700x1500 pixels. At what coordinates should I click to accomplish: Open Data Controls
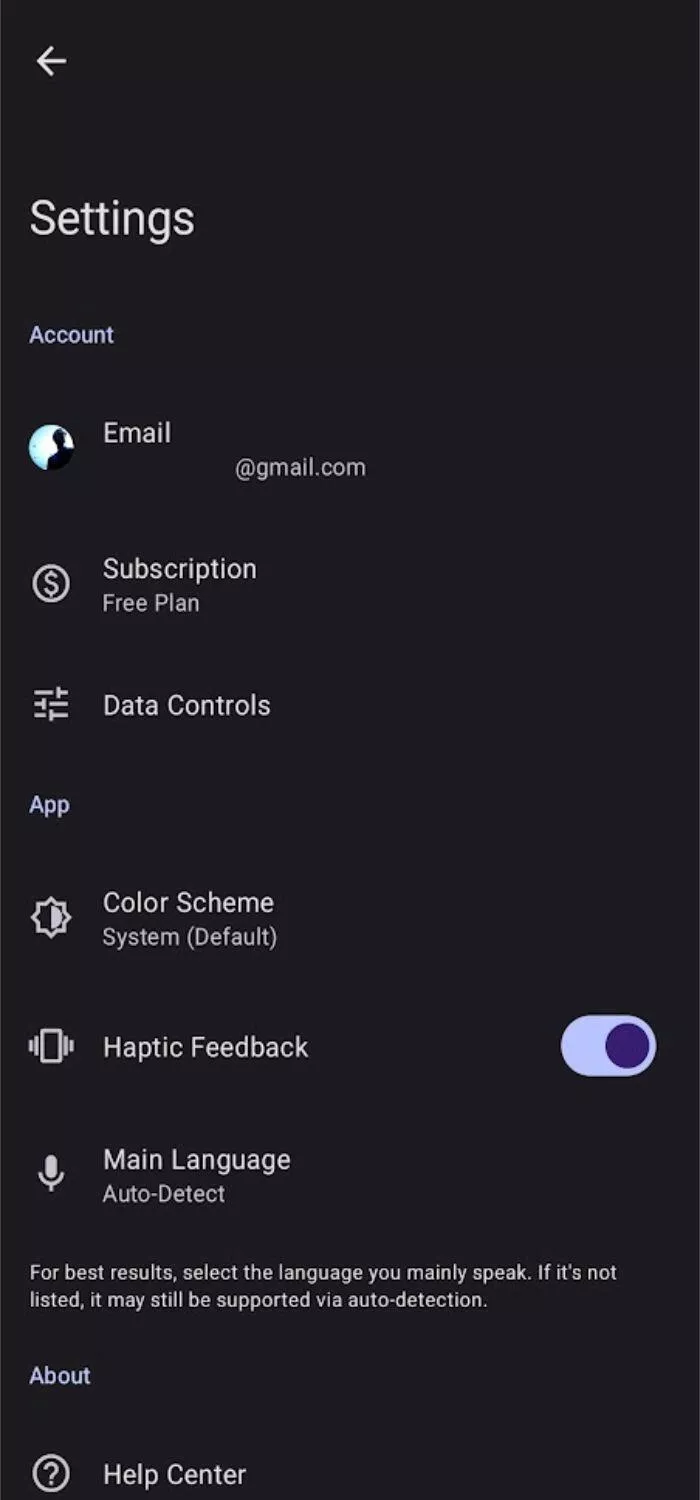click(x=186, y=706)
